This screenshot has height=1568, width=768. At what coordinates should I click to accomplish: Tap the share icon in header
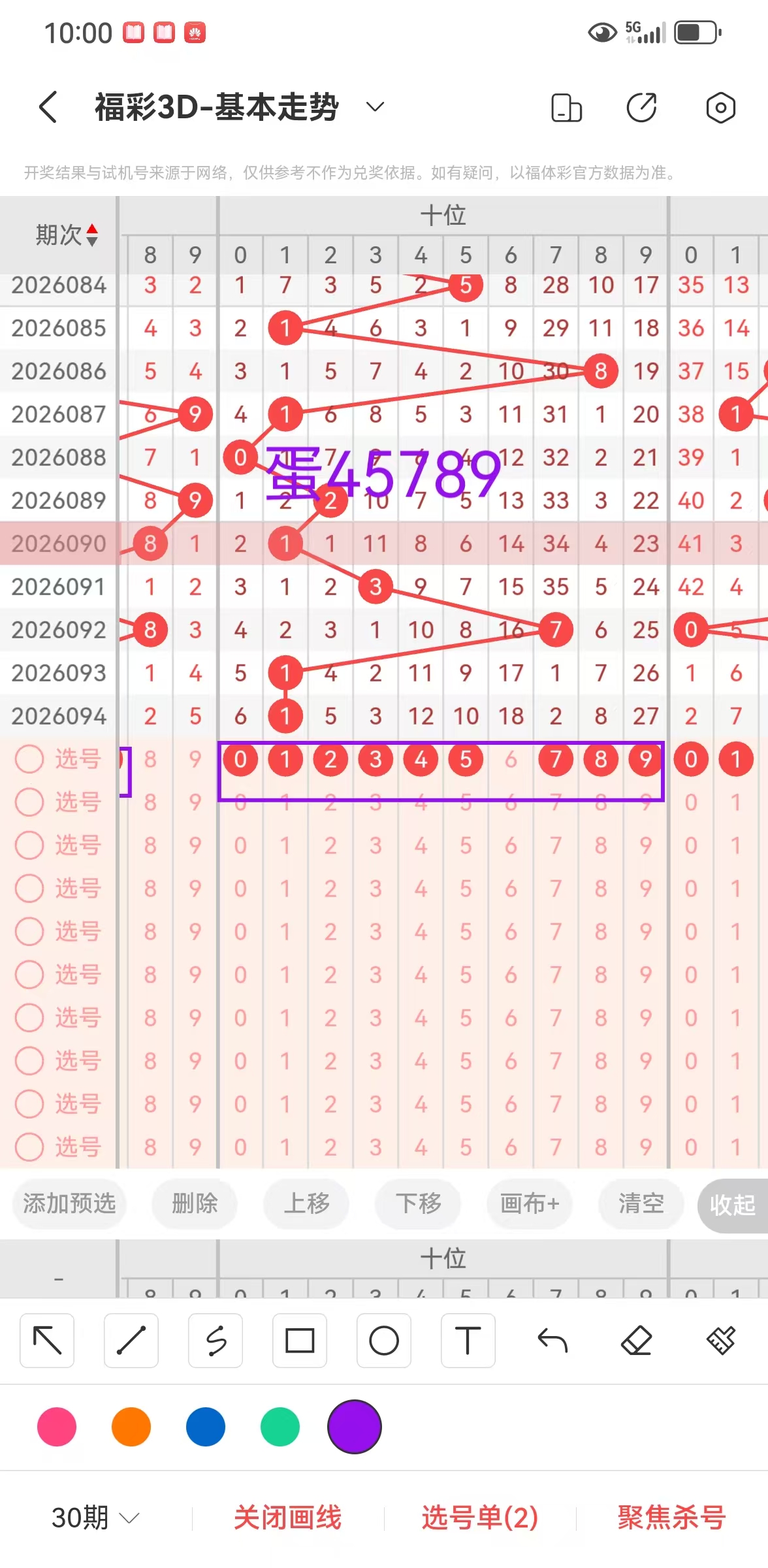[641, 107]
